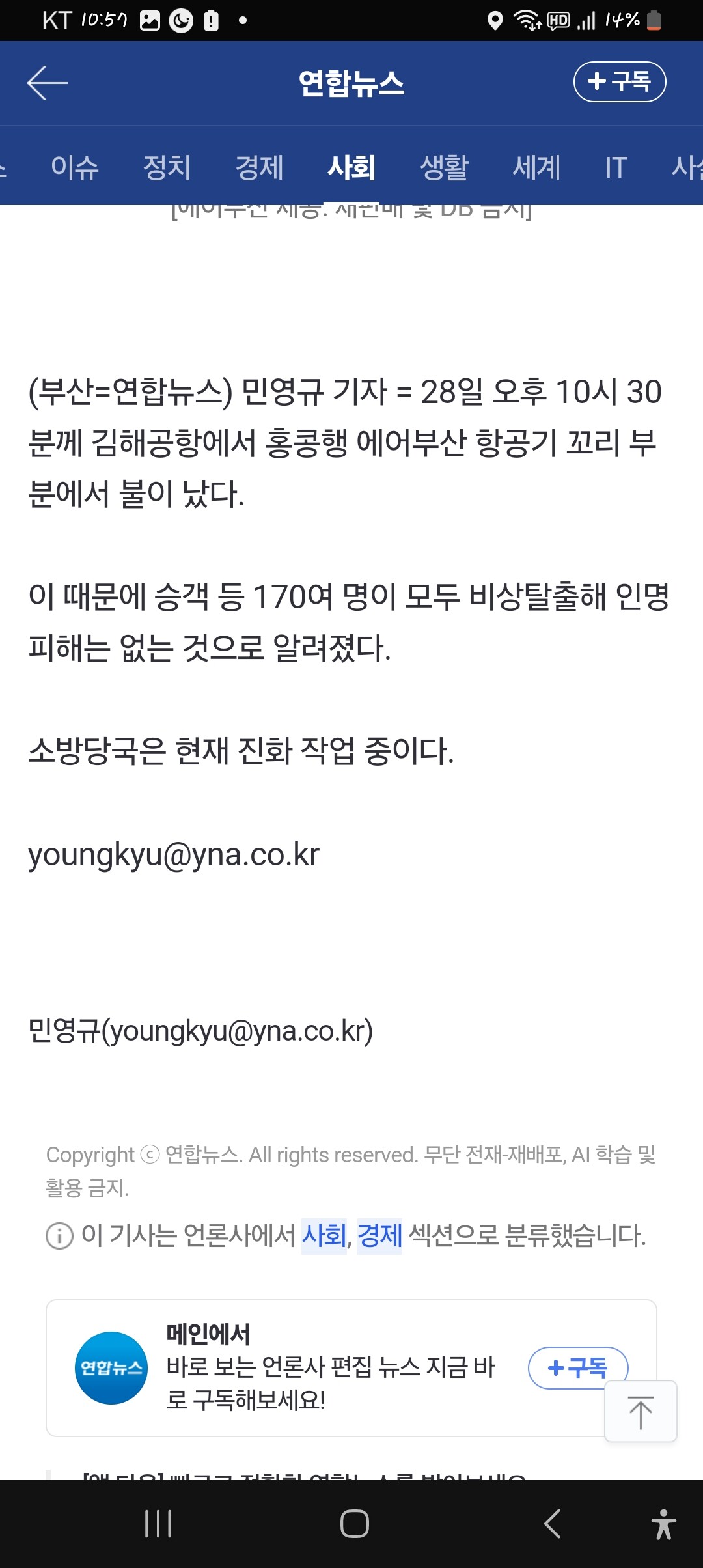Open recent apps in the navigation bar
The width and height of the screenshot is (703, 1568).
coord(158,1524)
